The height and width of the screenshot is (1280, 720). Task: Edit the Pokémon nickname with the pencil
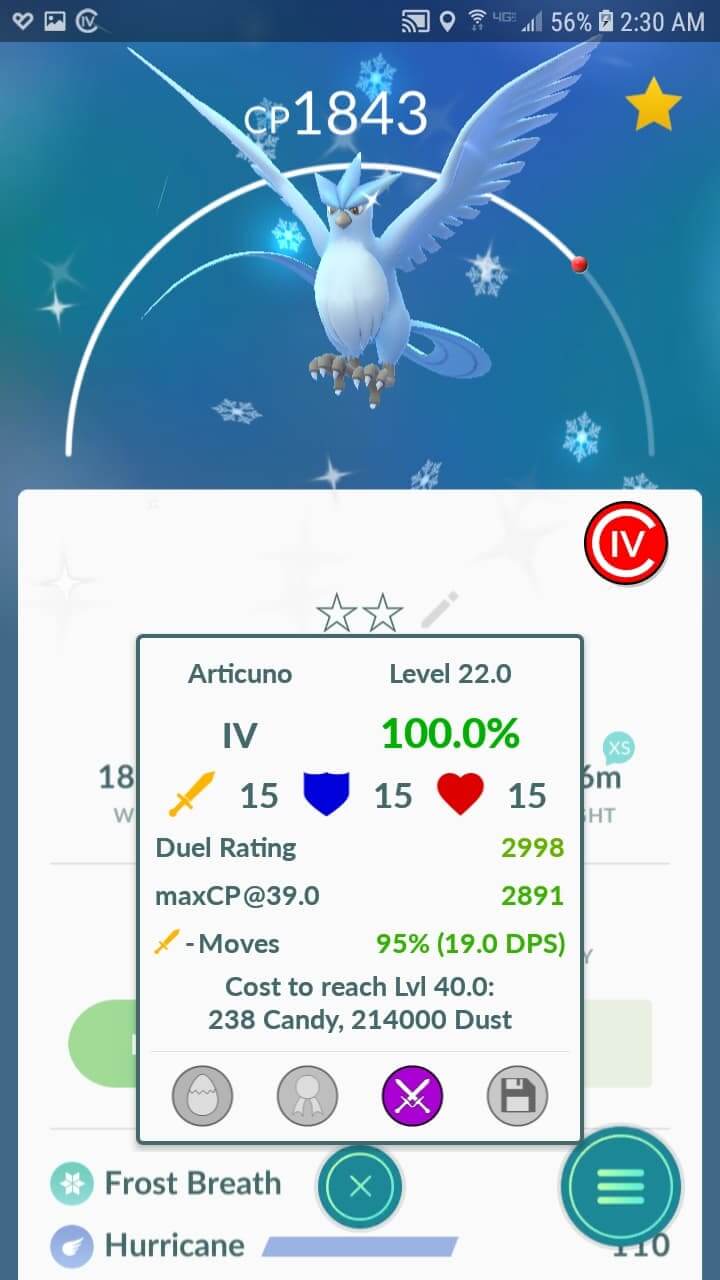click(x=439, y=610)
